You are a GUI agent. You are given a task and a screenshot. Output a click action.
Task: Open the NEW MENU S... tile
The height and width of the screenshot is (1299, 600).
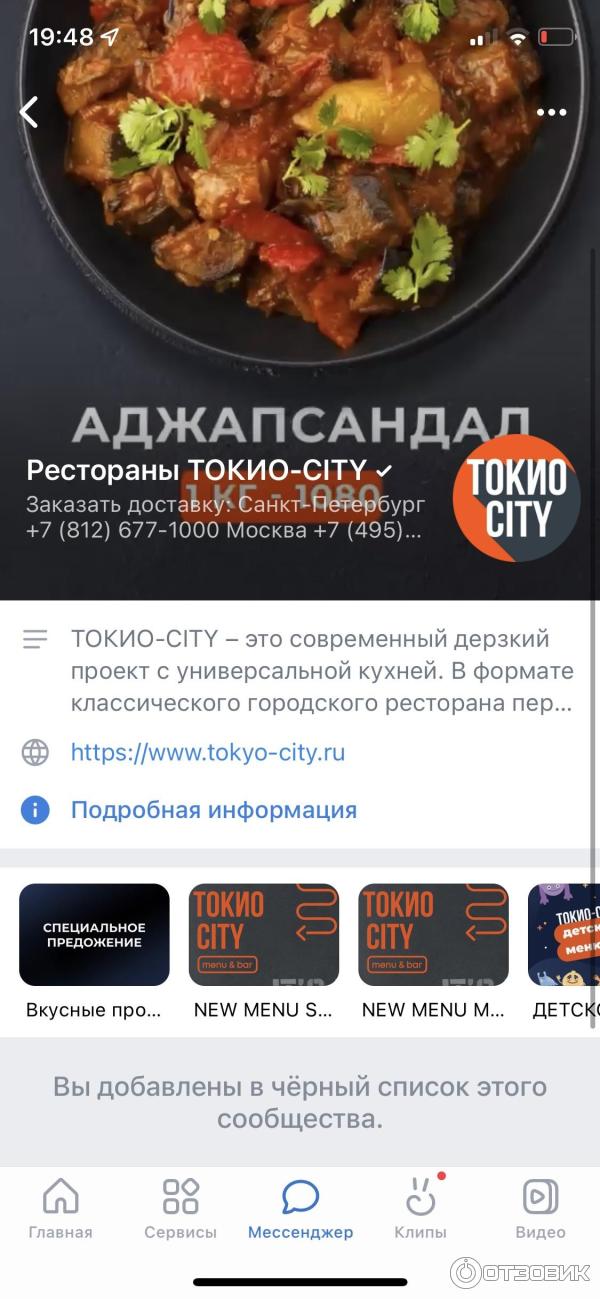263,934
